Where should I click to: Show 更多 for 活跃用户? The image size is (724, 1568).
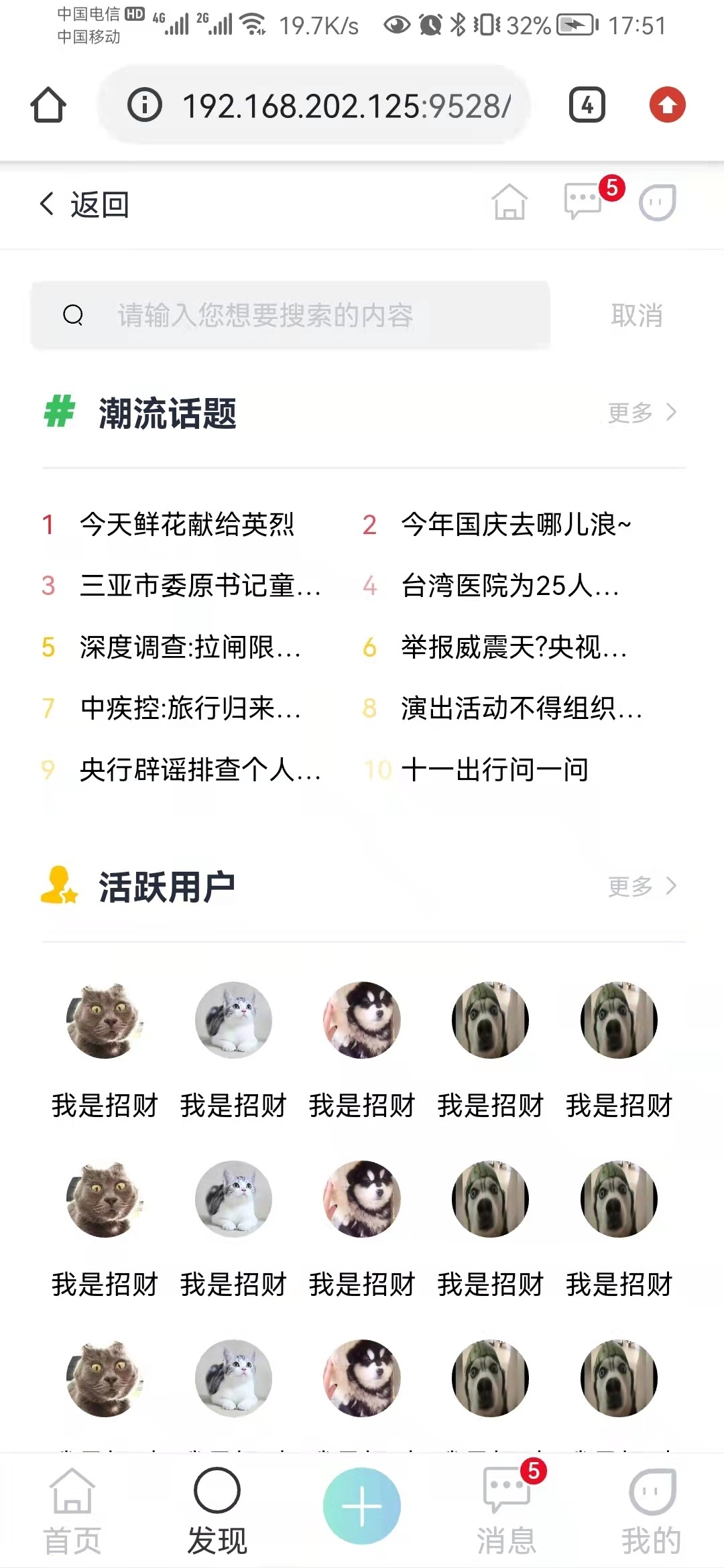coord(641,886)
